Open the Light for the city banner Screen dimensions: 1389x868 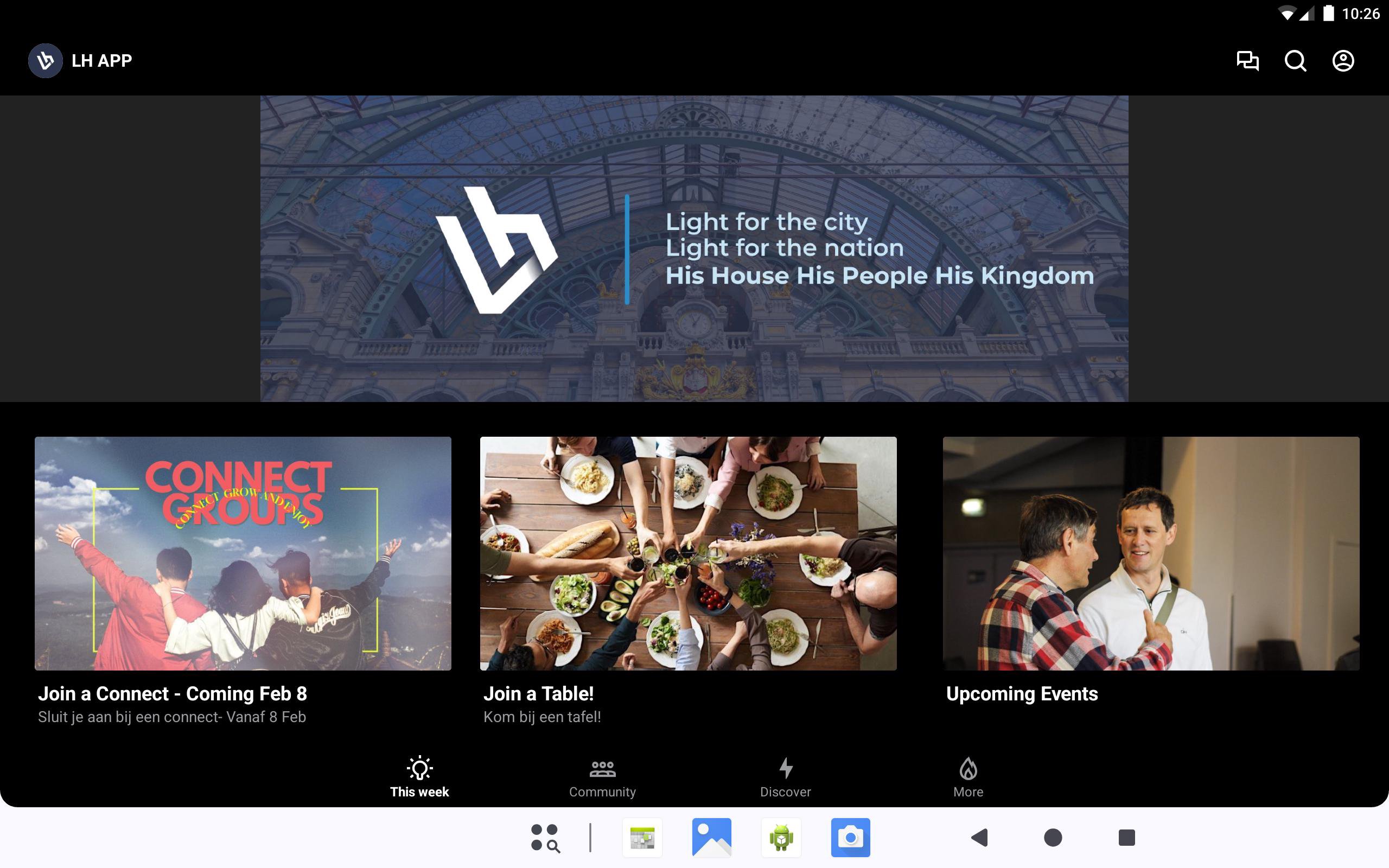694,248
